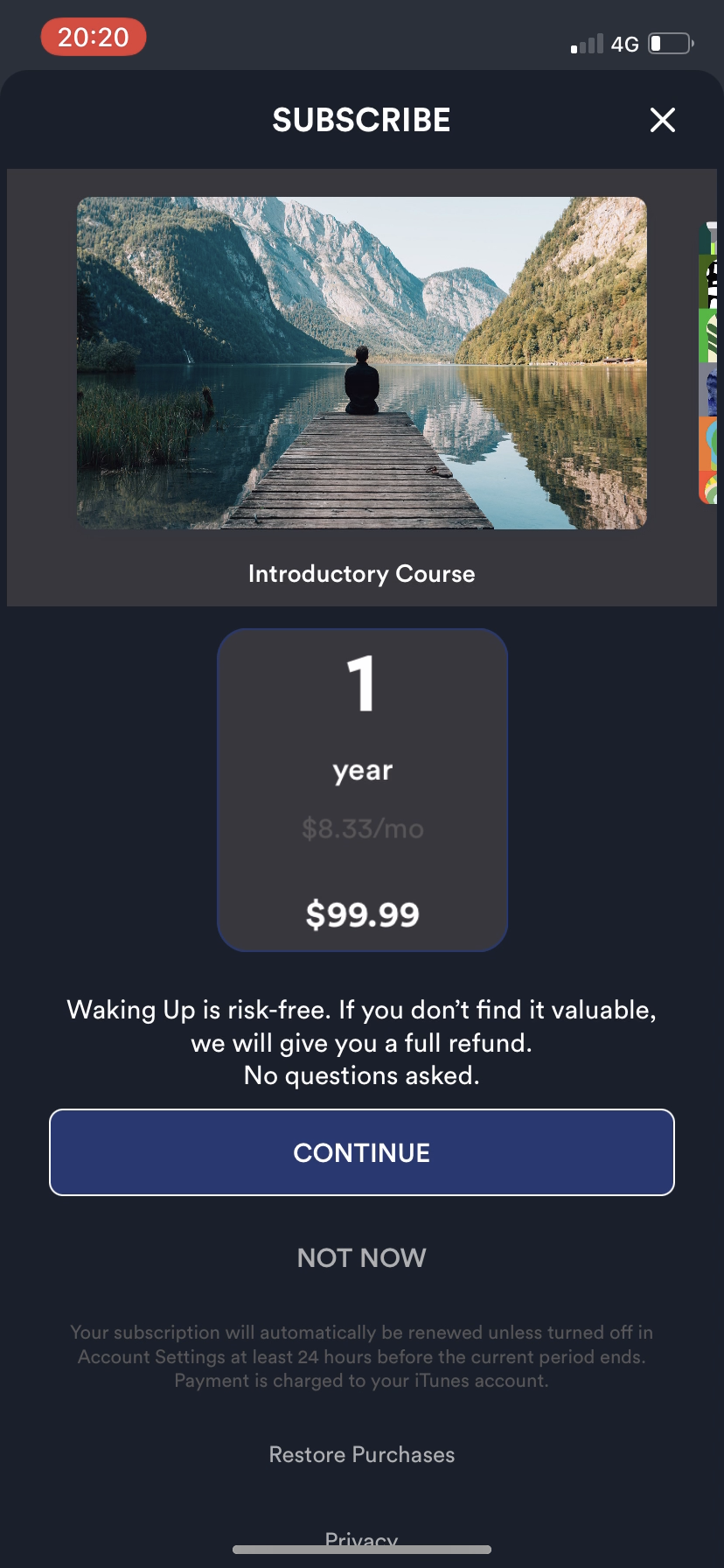The height and width of the screenshot is (1568, 724).
Task: Close the Subscribe screen
Action: pos(663,120)
